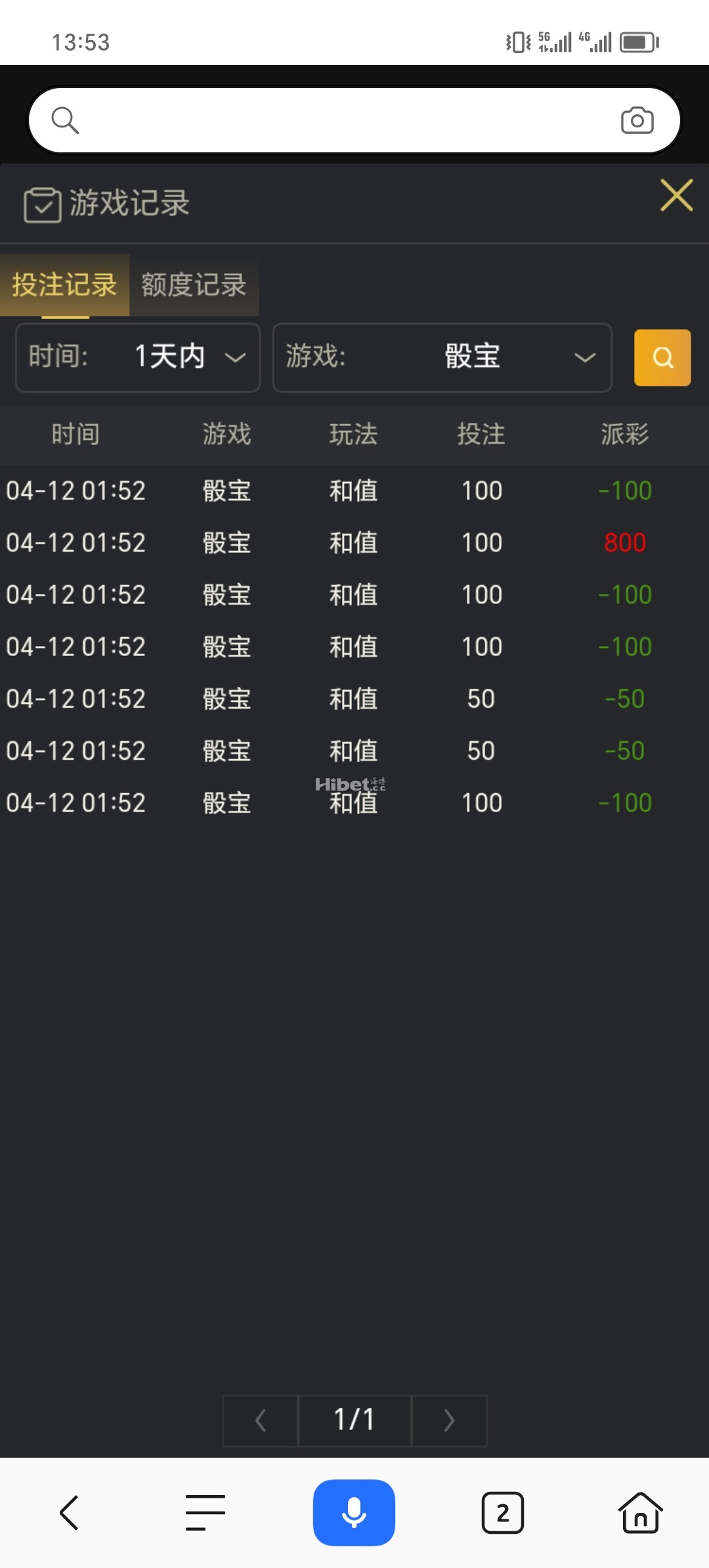This screenshot has height=1568, width=709.
Task: Open the browser menu lines icon
Action: click(x=205, y=1513)
